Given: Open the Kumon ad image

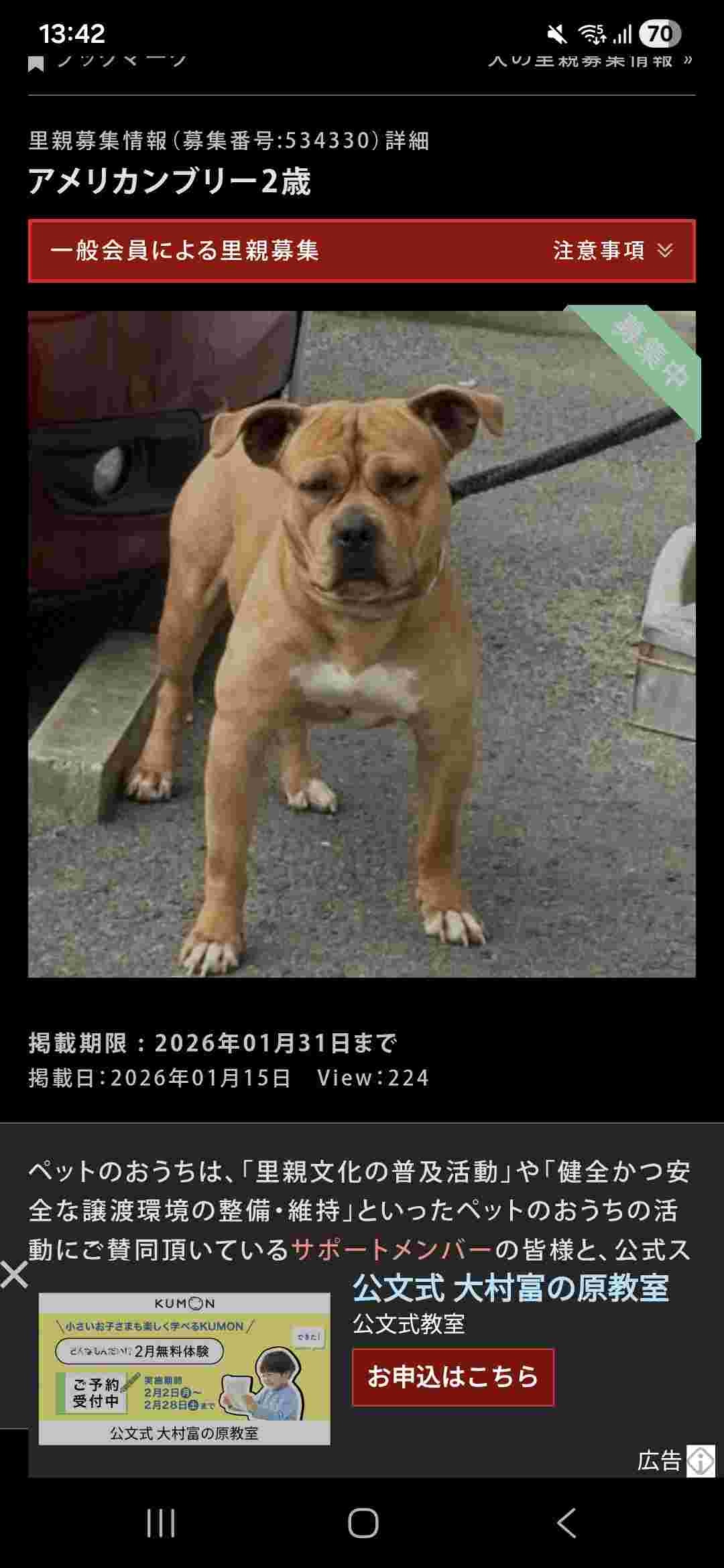Looking at the screenshot, I should [184, 1368].
